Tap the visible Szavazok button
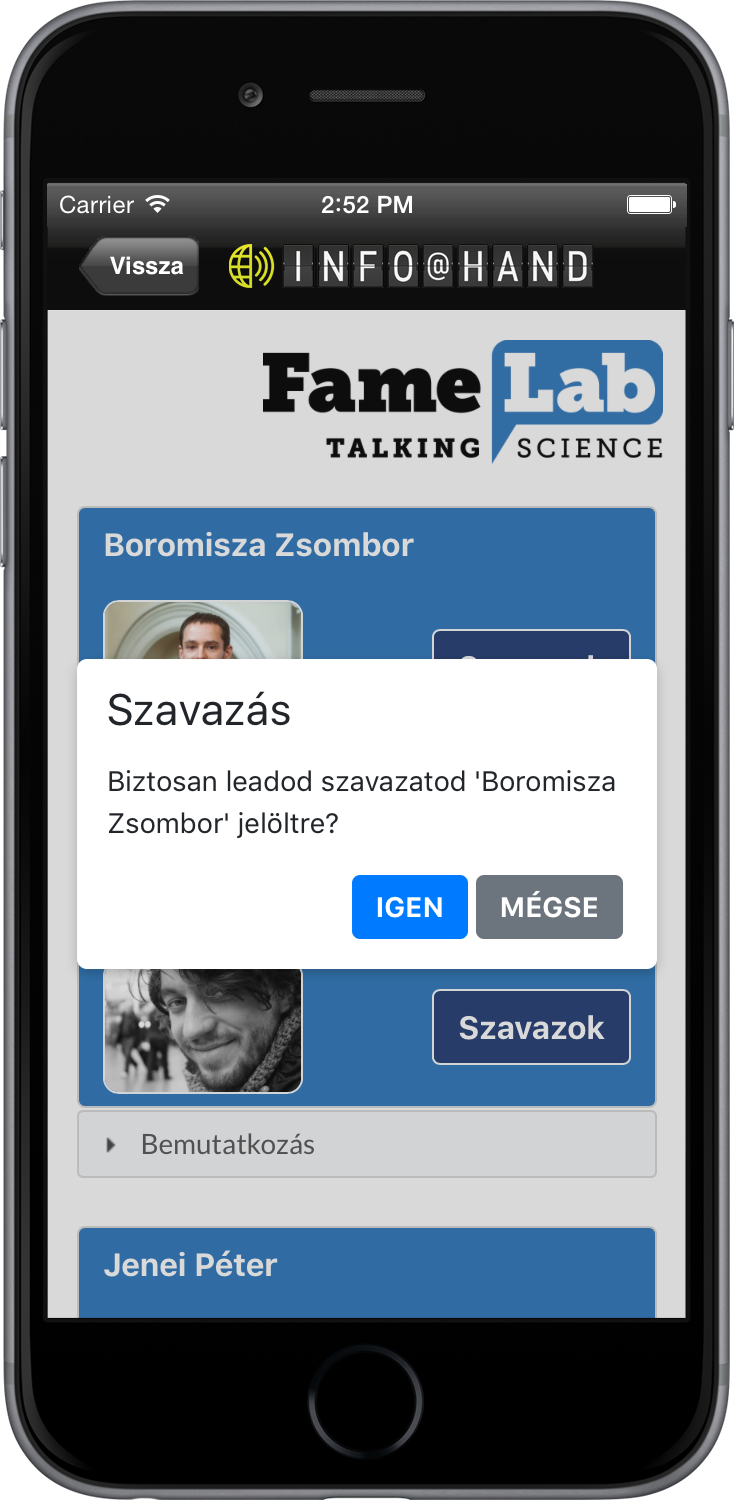This screenshot has height=1500, width=734. 531,1027
